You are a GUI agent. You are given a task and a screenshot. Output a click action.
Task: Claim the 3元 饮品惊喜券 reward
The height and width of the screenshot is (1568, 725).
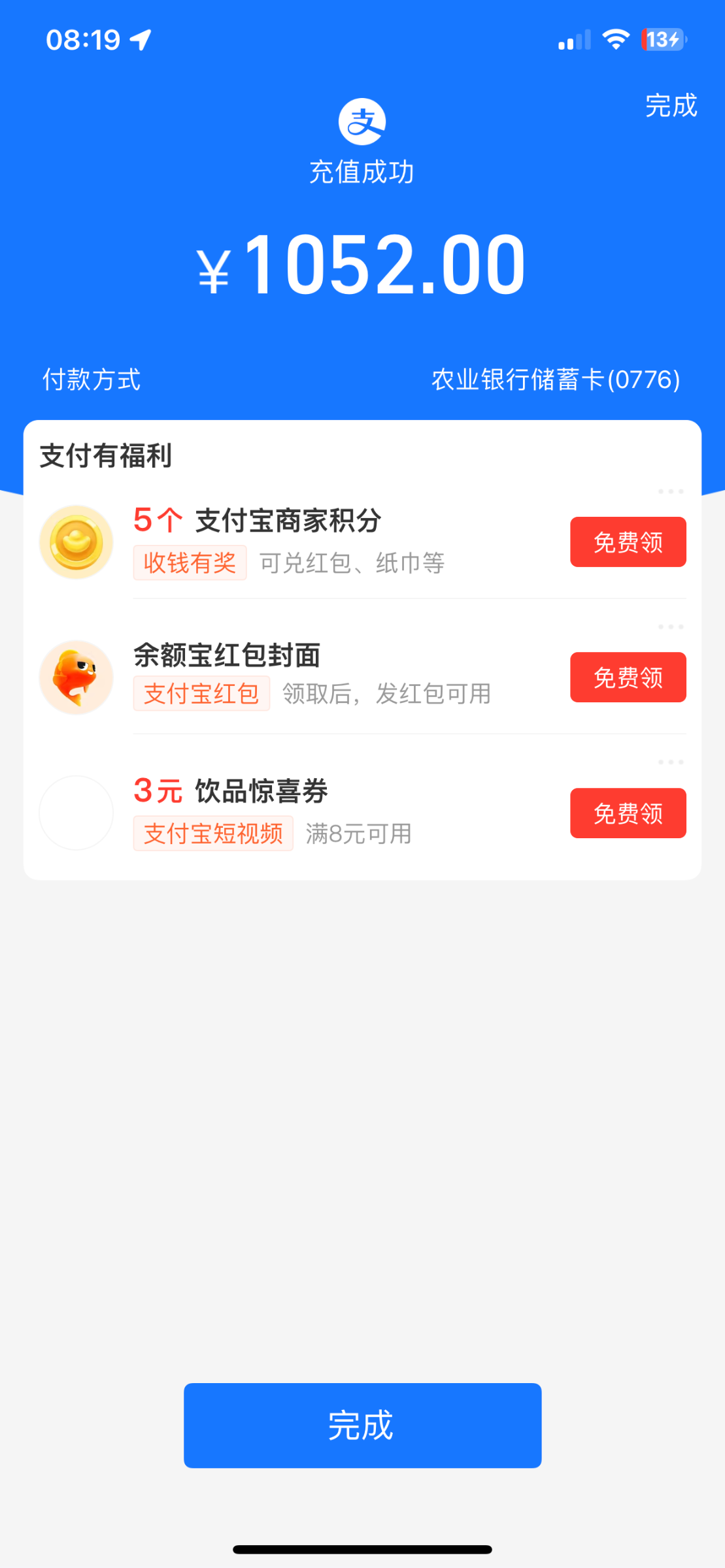click(x=628, y=813)
